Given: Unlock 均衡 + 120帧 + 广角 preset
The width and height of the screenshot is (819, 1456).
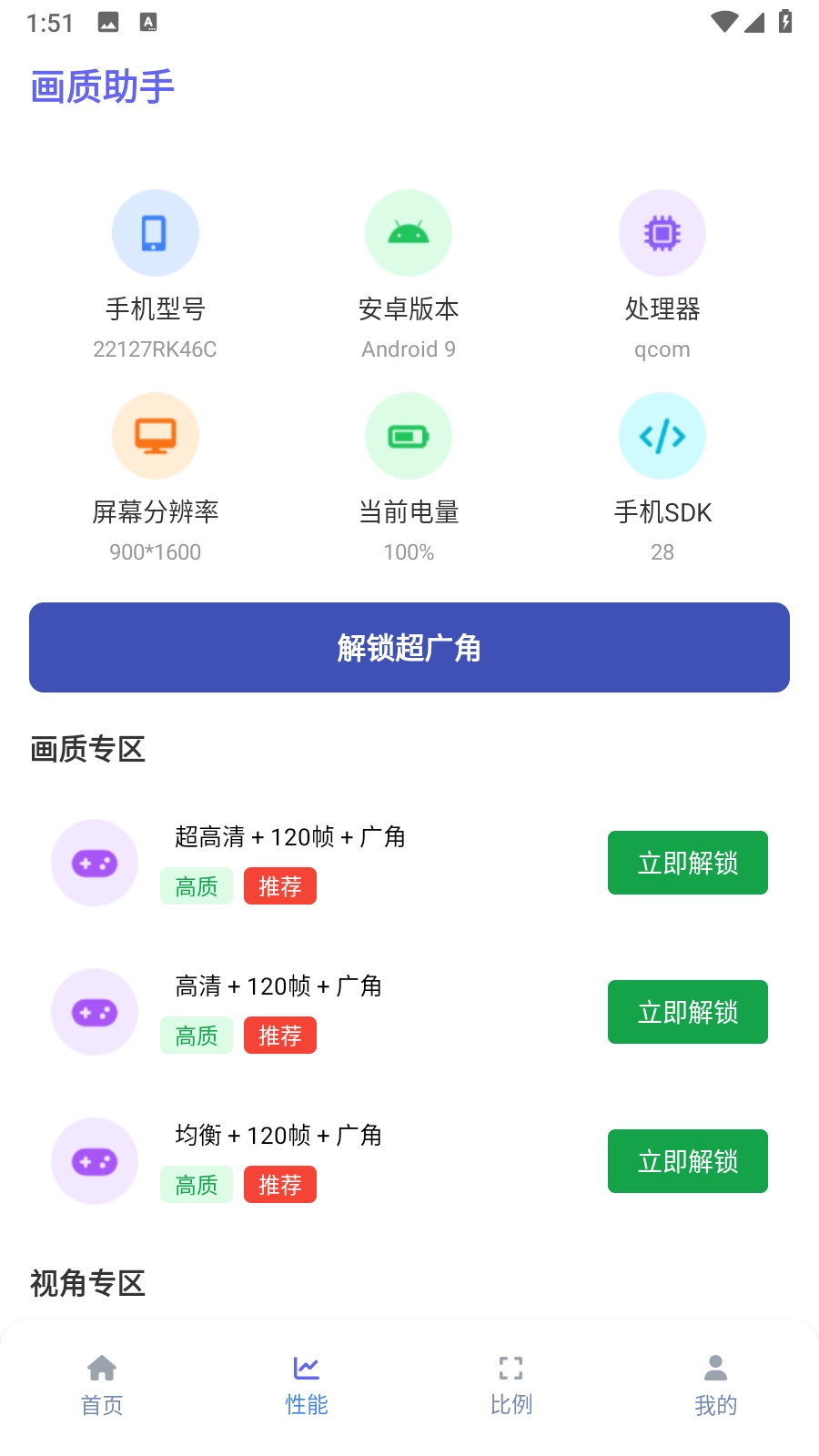Looking at the screenshot, I should coord(687,1161).
